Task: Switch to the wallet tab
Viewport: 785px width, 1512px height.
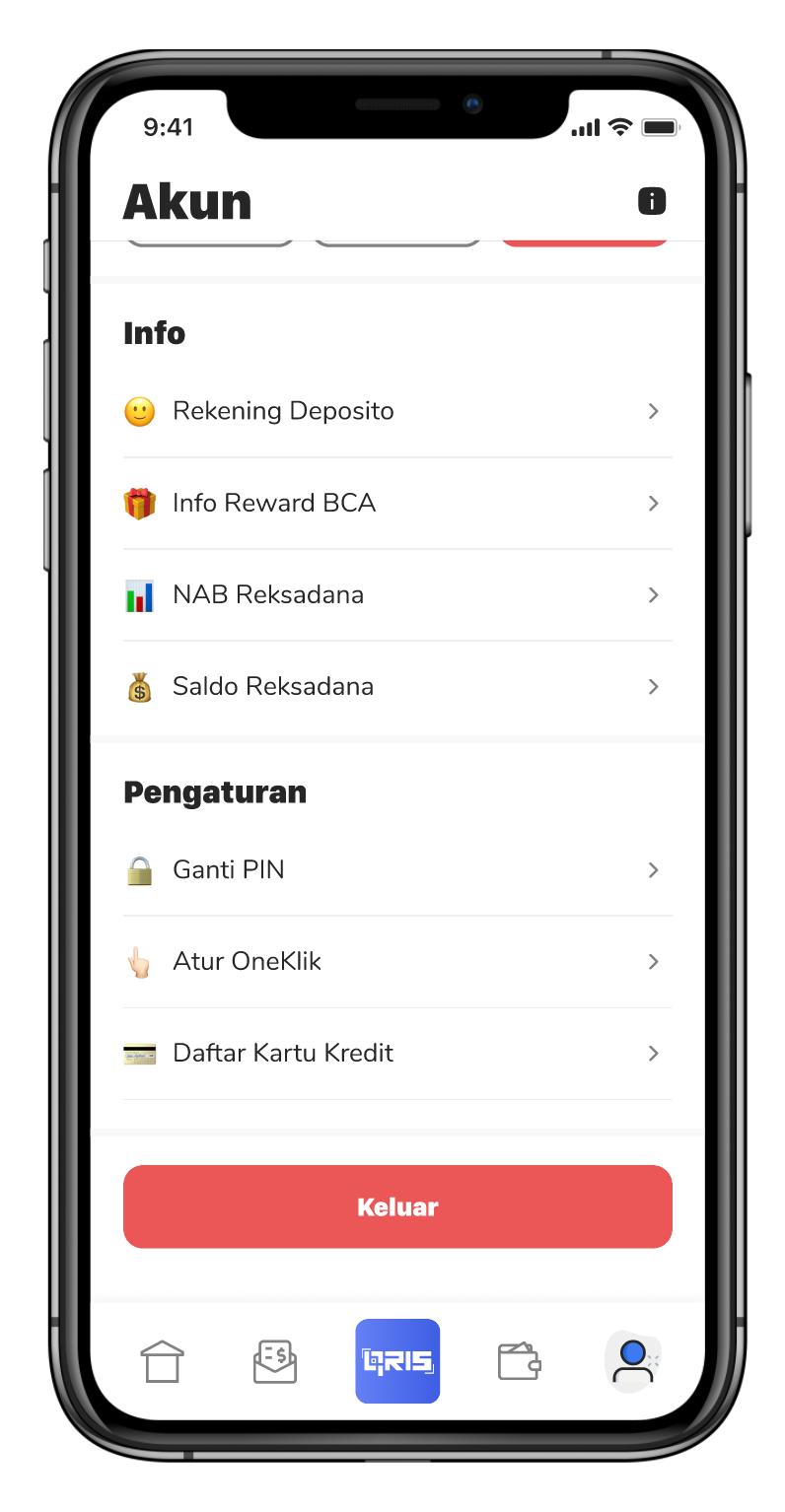Action: pos(519,1362)
